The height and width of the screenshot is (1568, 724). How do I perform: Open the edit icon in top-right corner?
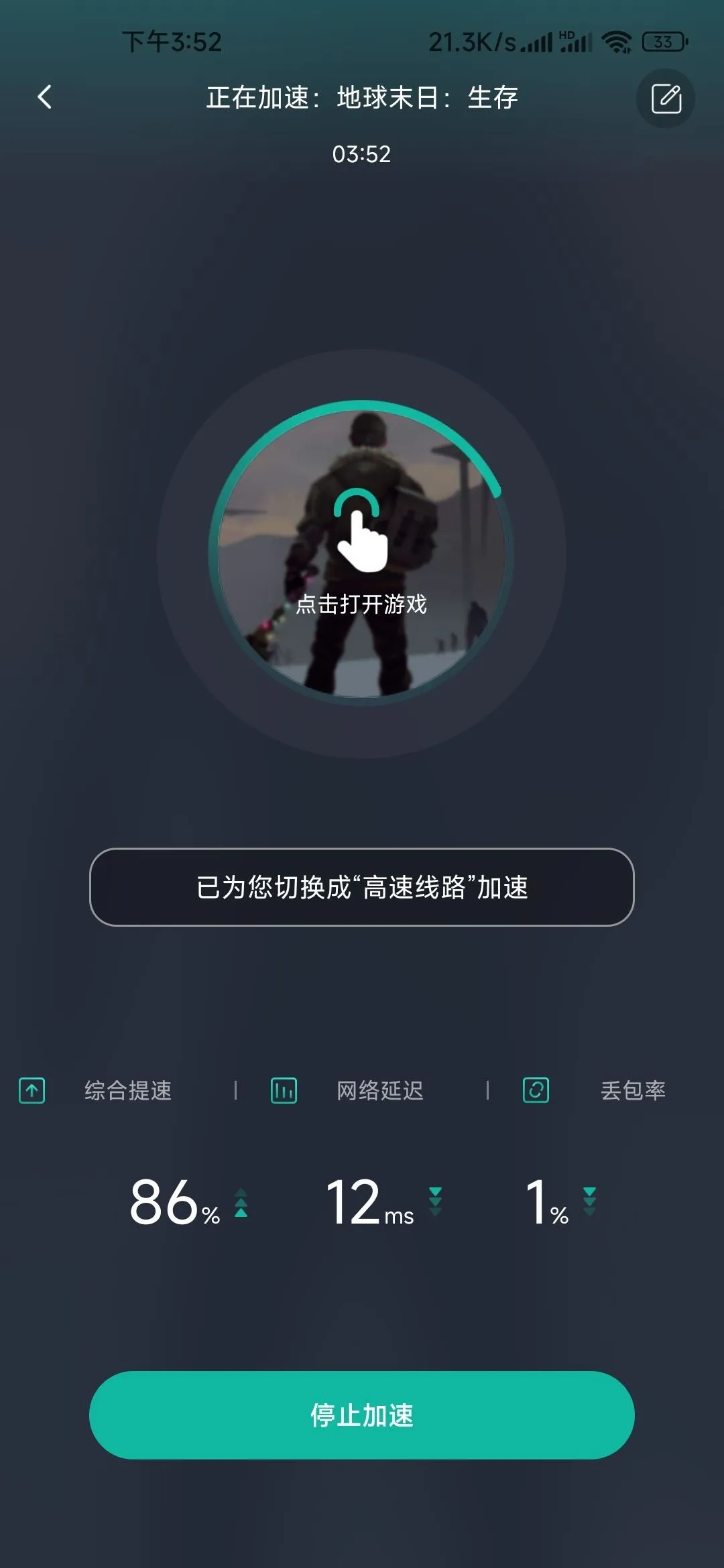coord(665,99)
